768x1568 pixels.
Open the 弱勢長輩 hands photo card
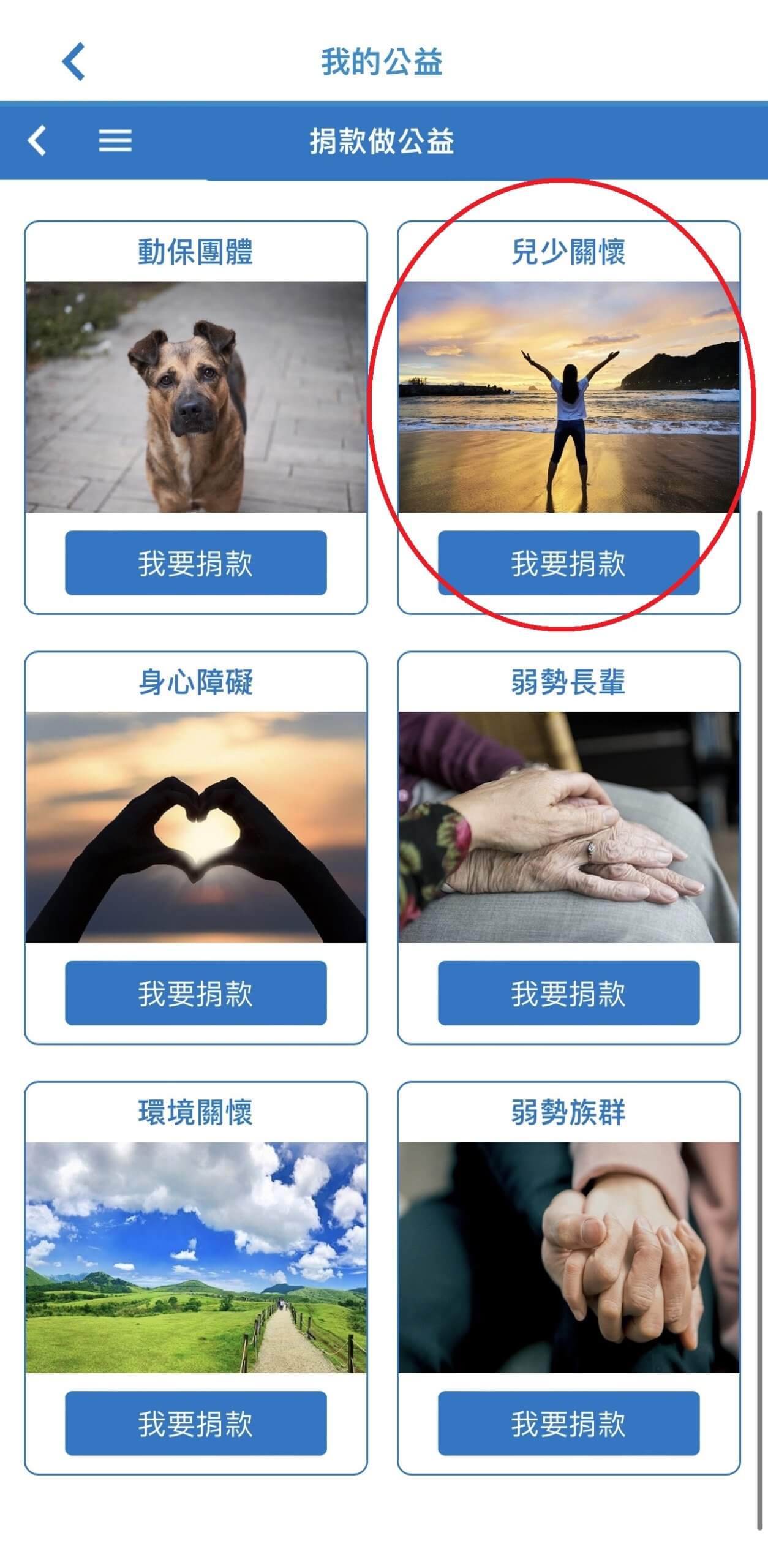[x=568, y=827]
